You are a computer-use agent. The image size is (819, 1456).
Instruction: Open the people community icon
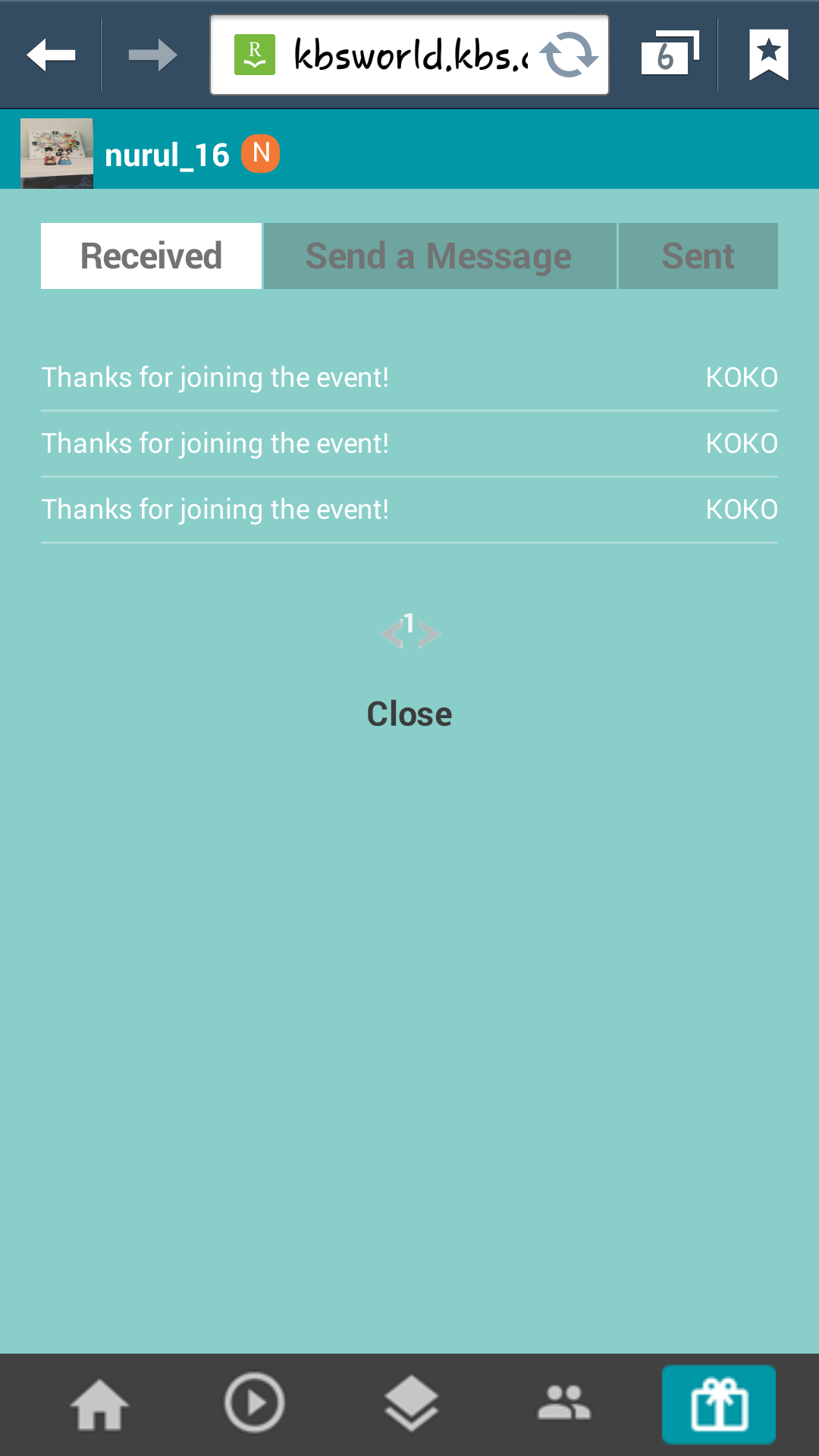(564, 1403)
